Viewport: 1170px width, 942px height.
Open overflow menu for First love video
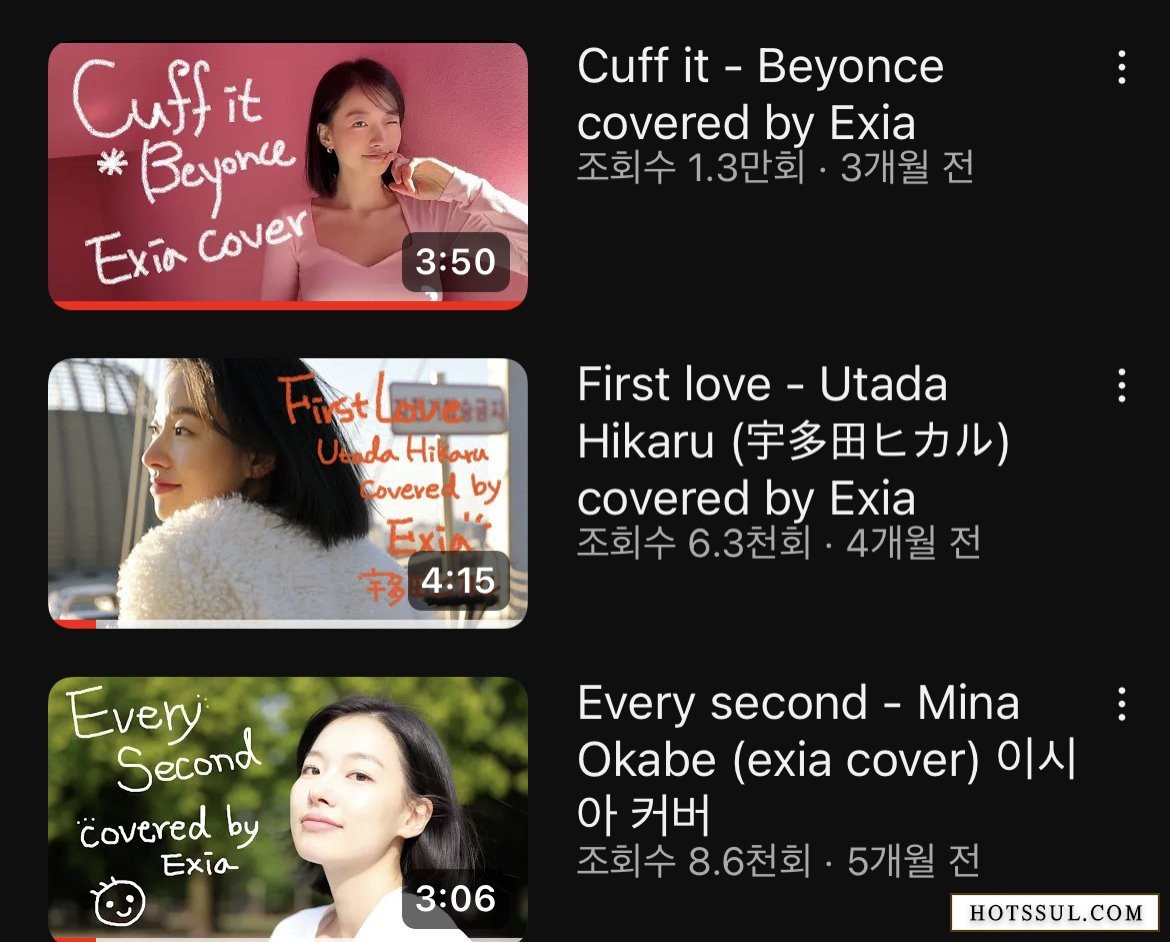(1122, 385)
